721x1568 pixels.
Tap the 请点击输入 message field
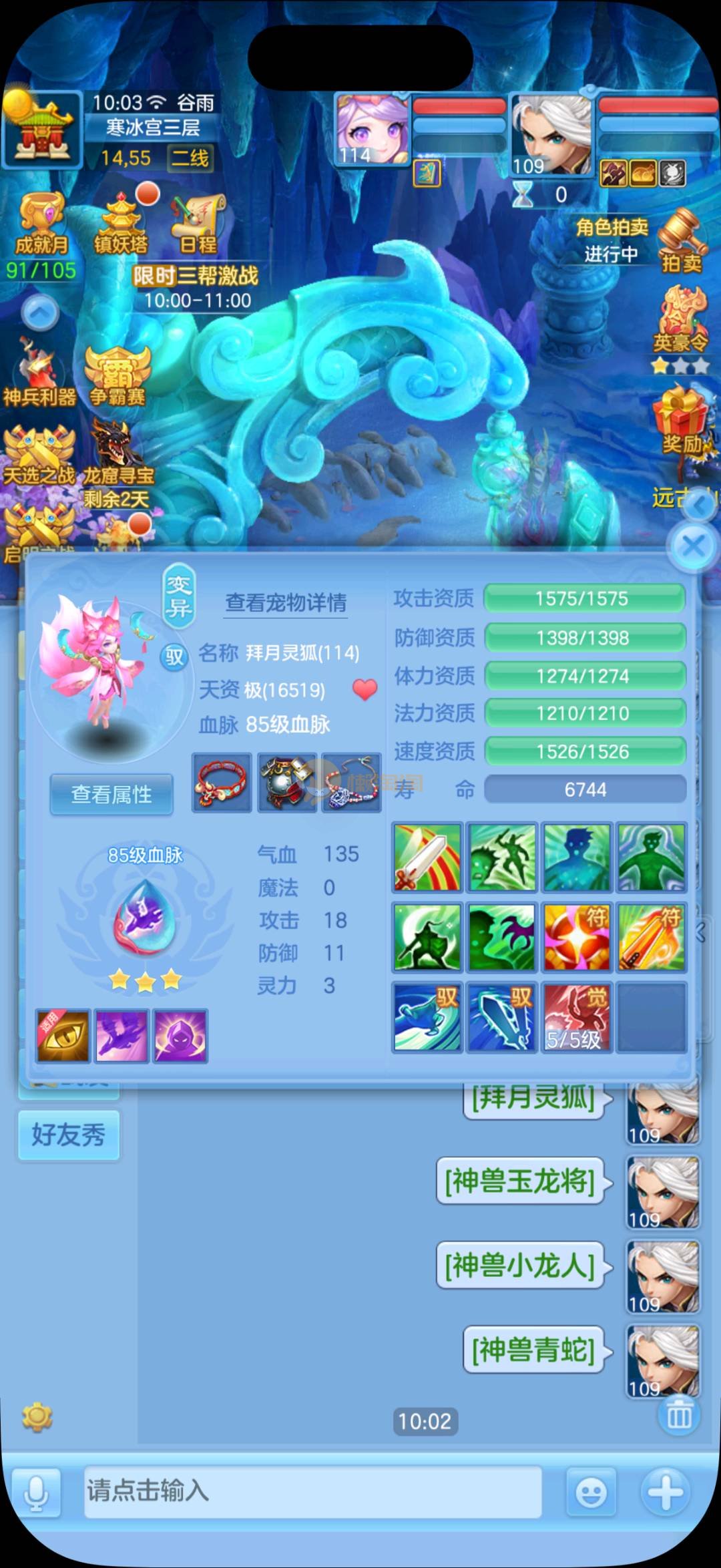pyautogui.click(x=312, y=1492)
